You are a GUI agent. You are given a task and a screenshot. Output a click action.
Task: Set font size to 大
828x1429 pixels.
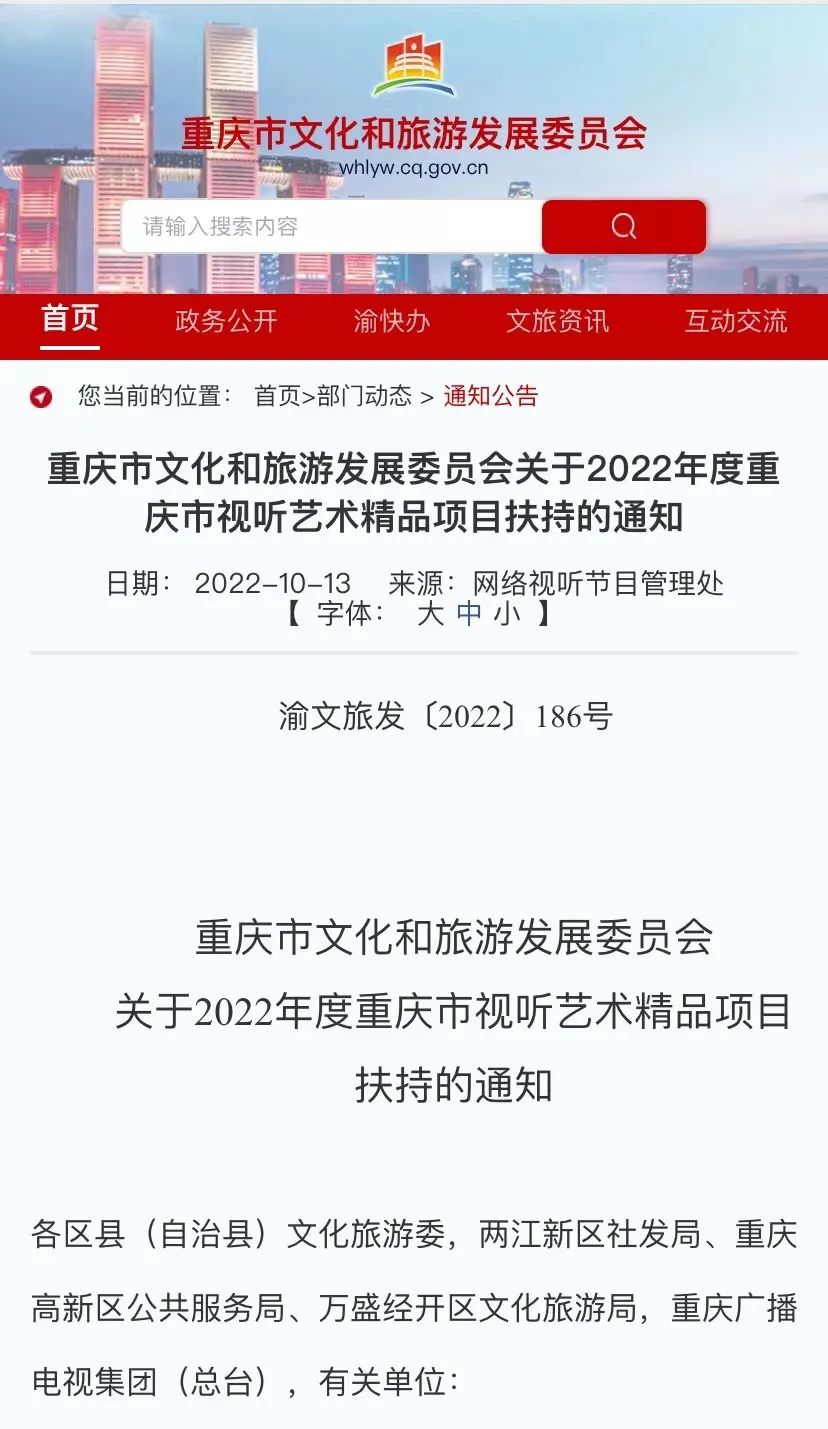pyautogui.click(x=430, y=613)
